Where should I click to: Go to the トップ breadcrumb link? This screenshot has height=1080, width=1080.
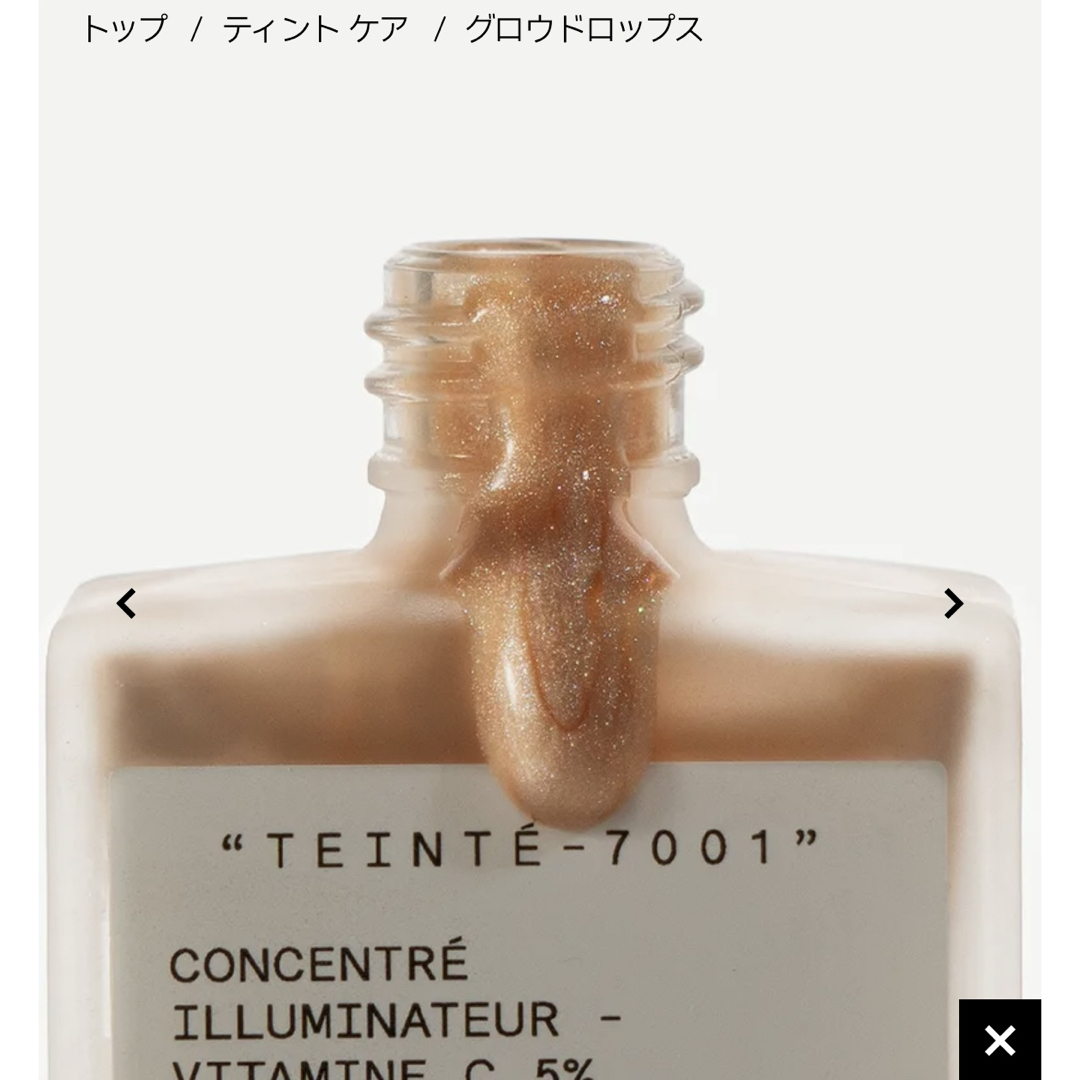coord(124,29)
